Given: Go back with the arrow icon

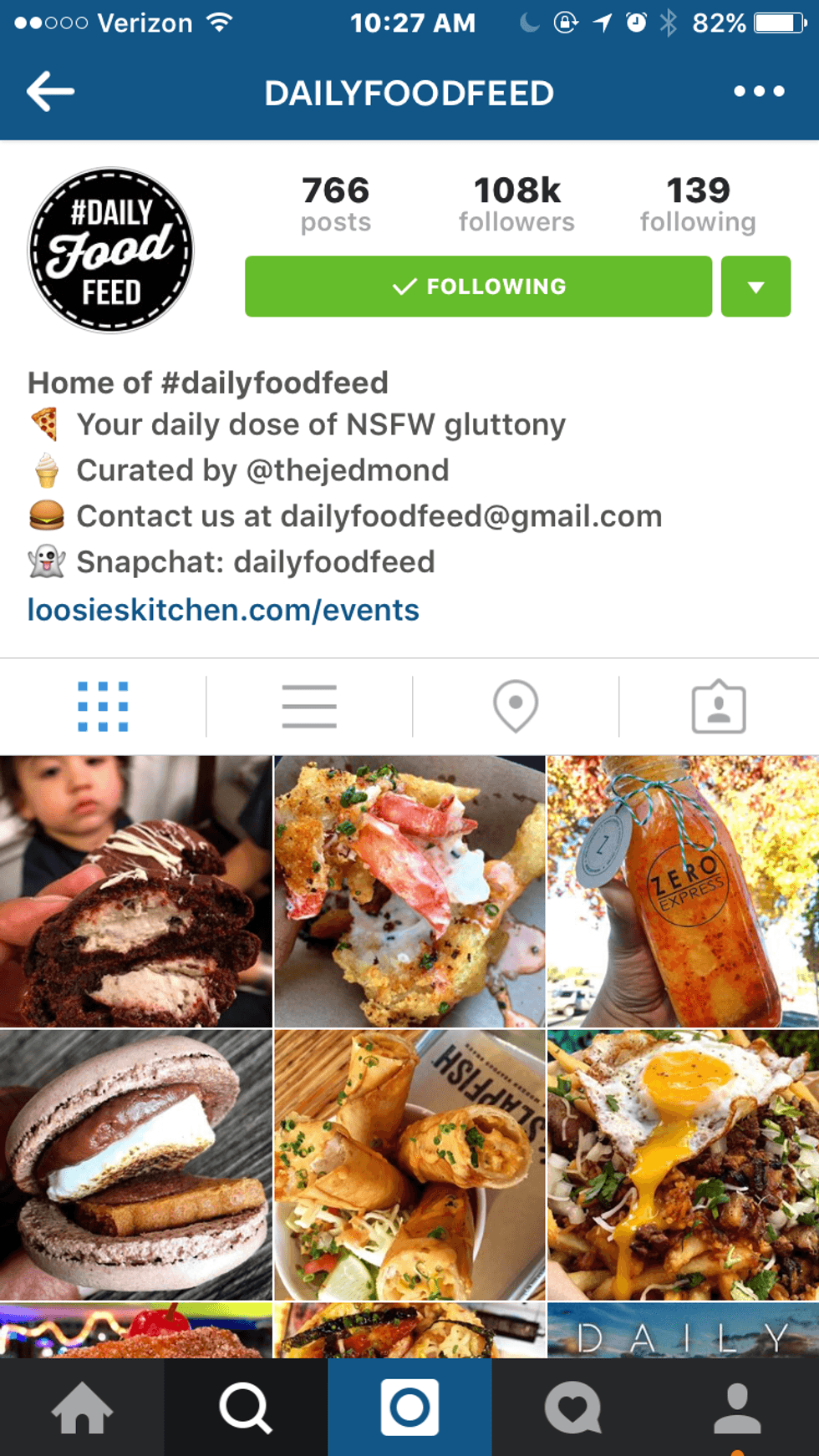Looking at the screenshot, I should pos(50,92).
